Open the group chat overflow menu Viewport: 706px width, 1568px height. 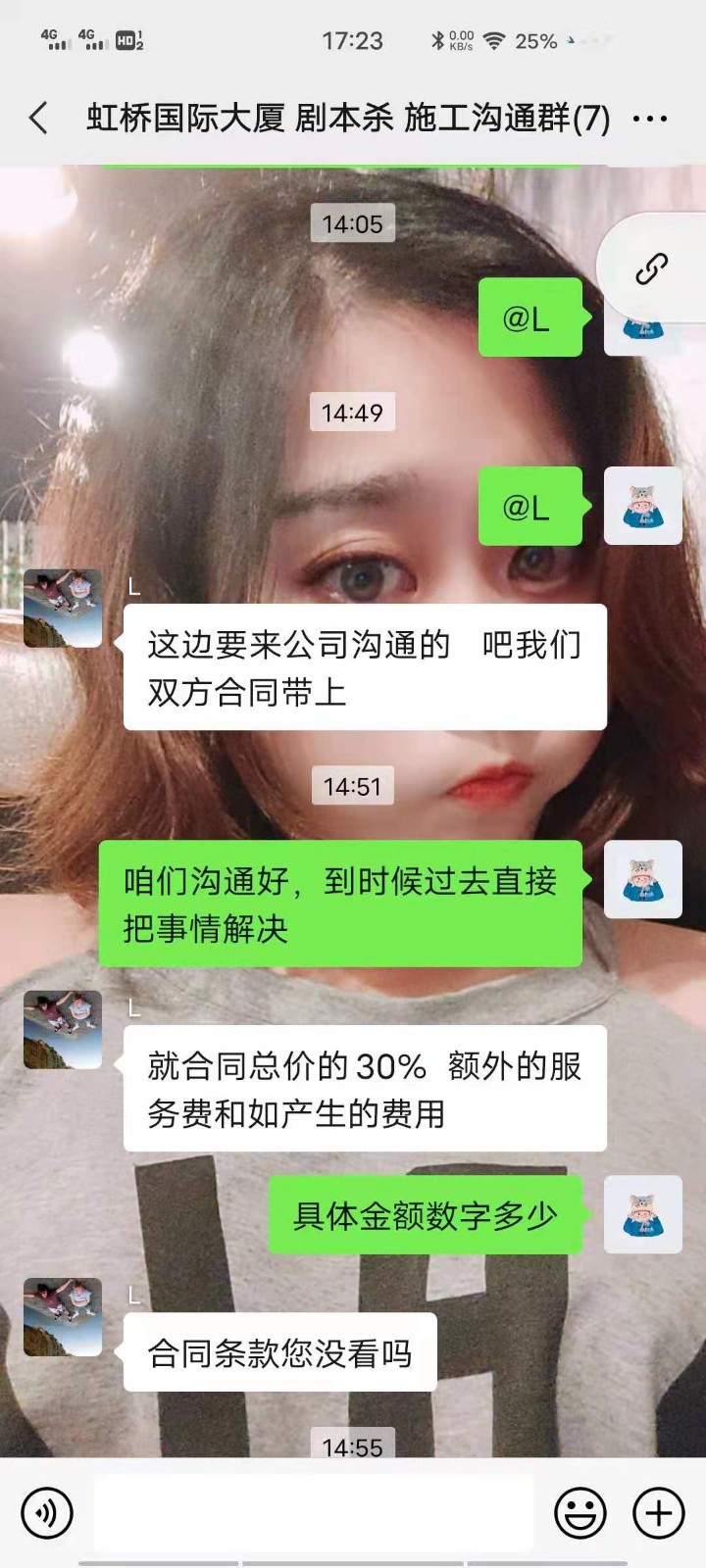(649, 119)
